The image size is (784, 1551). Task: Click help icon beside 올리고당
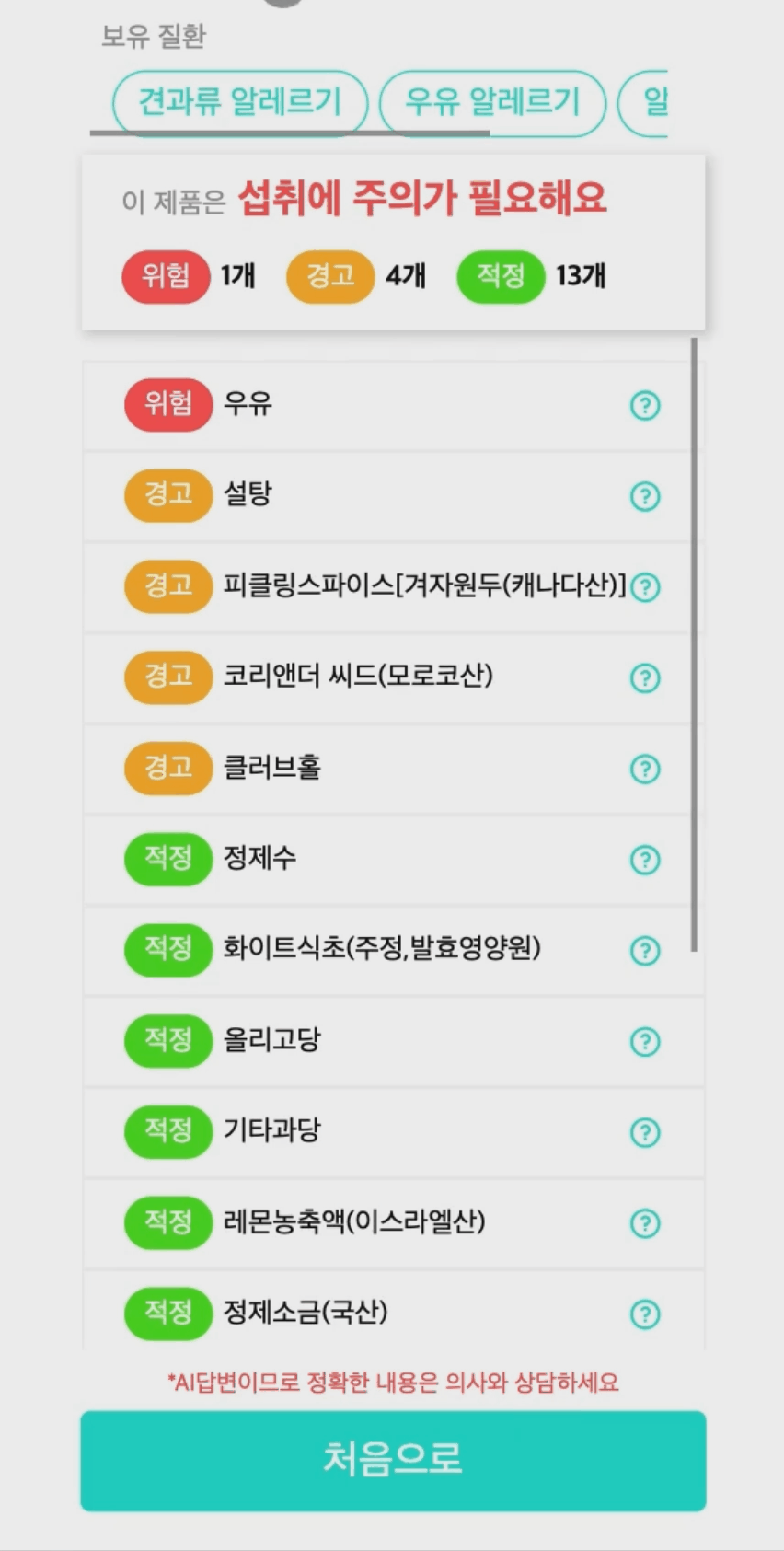pos(645,1041)
